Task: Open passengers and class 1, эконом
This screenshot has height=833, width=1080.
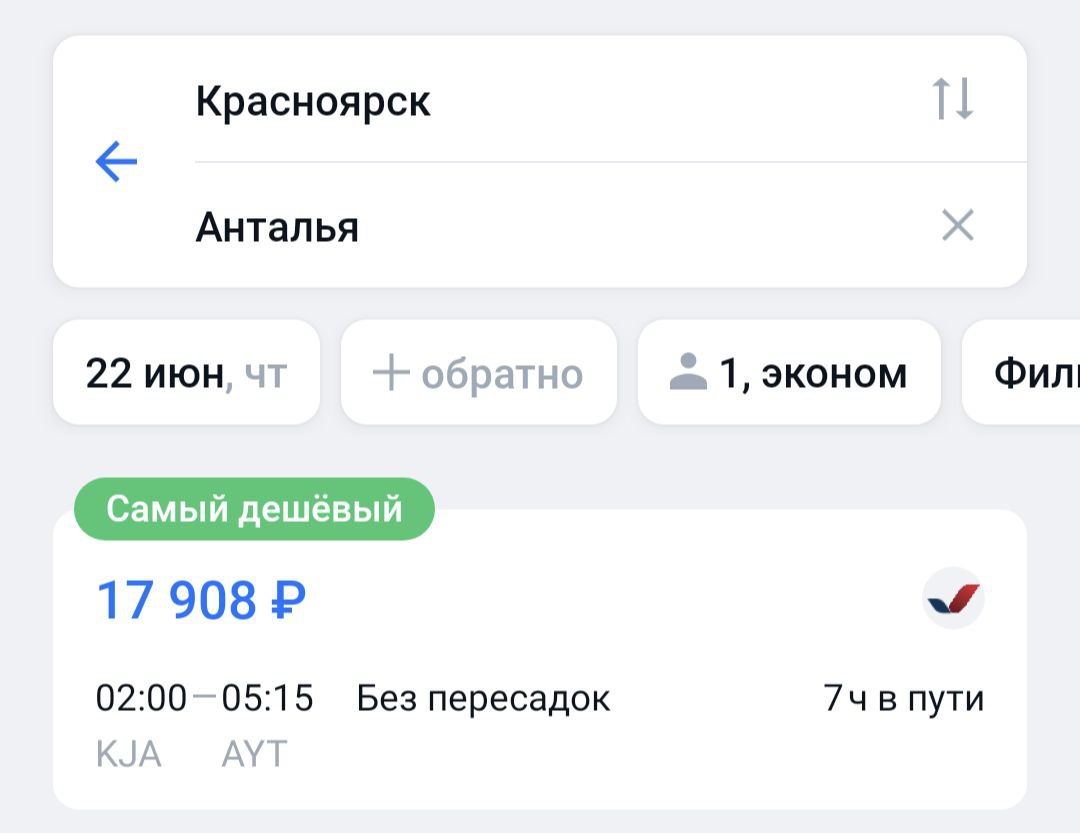Action: coord(789,373)
